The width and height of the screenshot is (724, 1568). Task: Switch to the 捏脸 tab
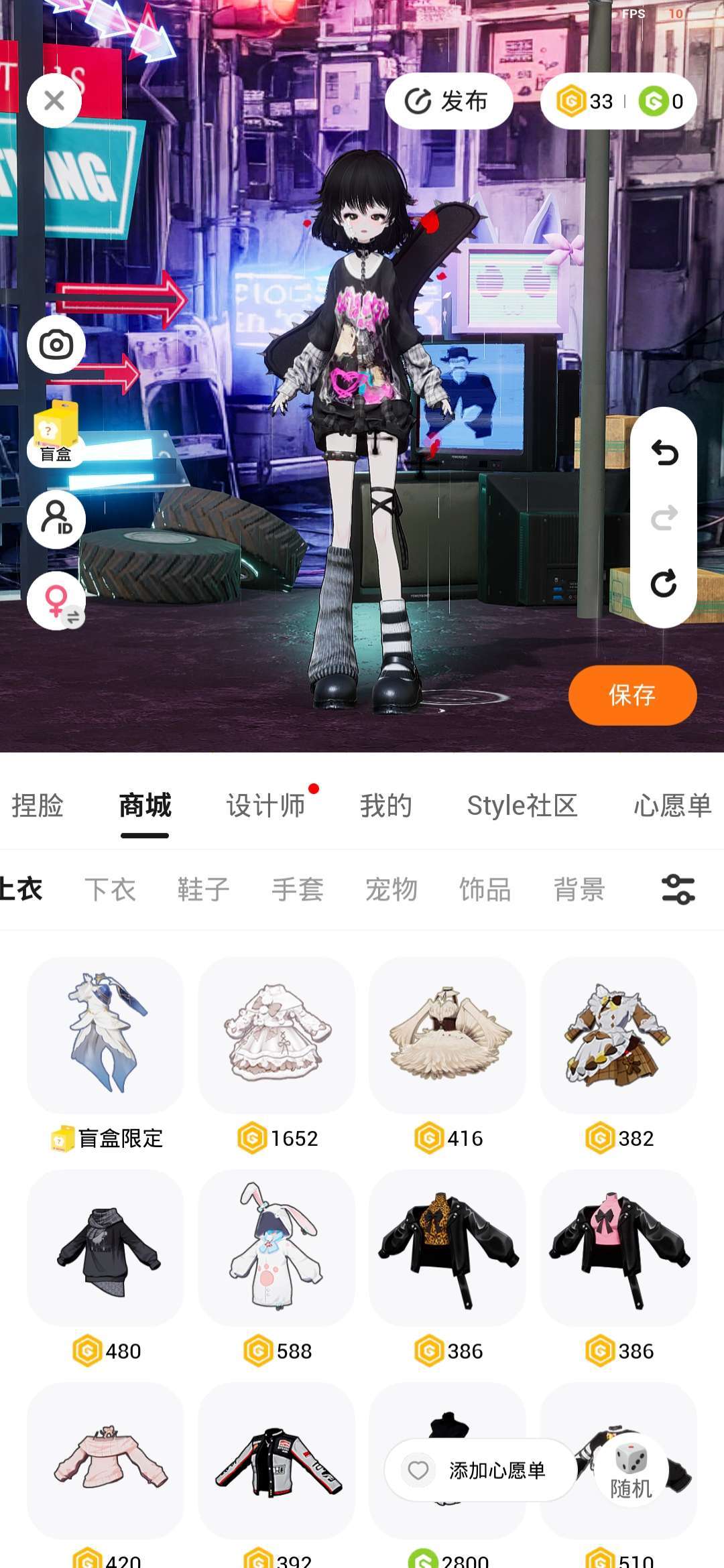[x=38, y=805]
